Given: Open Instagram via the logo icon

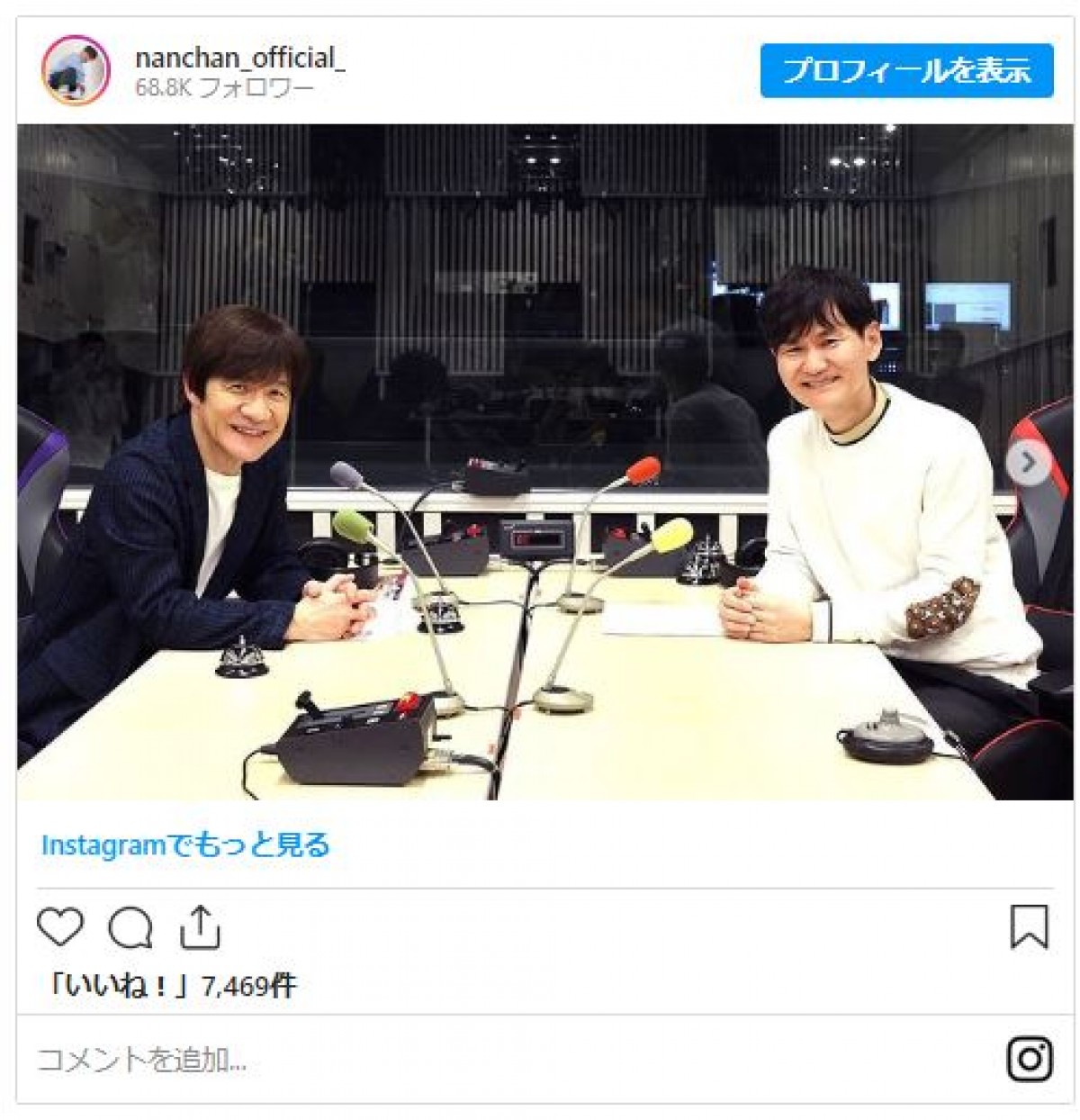Looking at the screenshot, I should click(x=1030, y=1059).
